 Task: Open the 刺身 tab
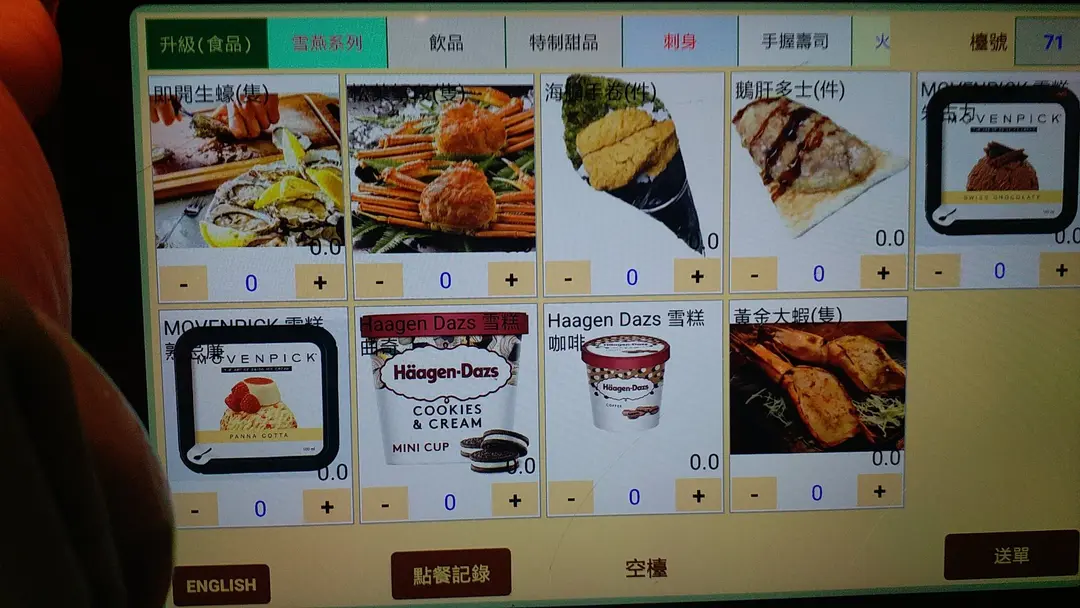[x=680, y=42]
